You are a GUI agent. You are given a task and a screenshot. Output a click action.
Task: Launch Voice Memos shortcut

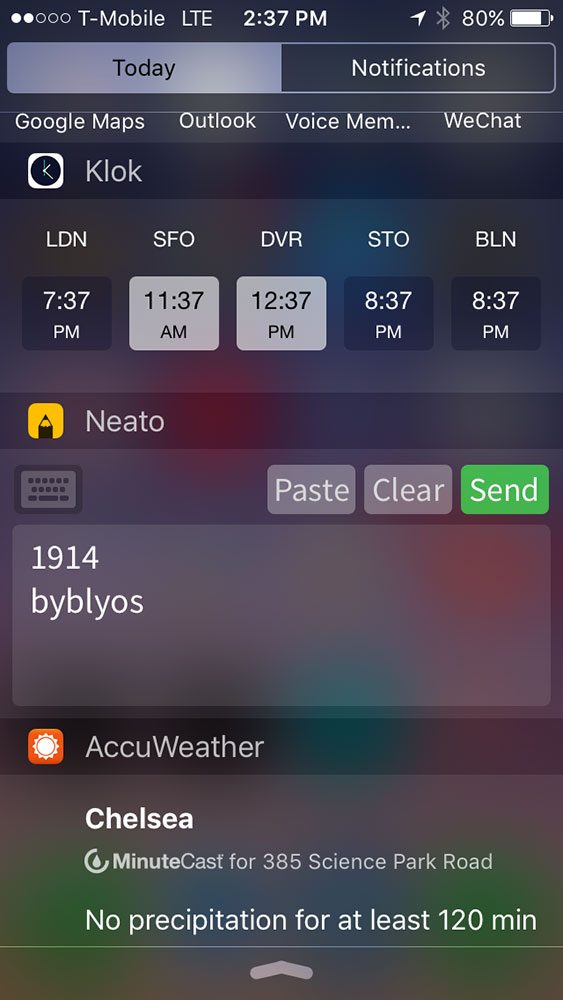[x=348, y=121]
